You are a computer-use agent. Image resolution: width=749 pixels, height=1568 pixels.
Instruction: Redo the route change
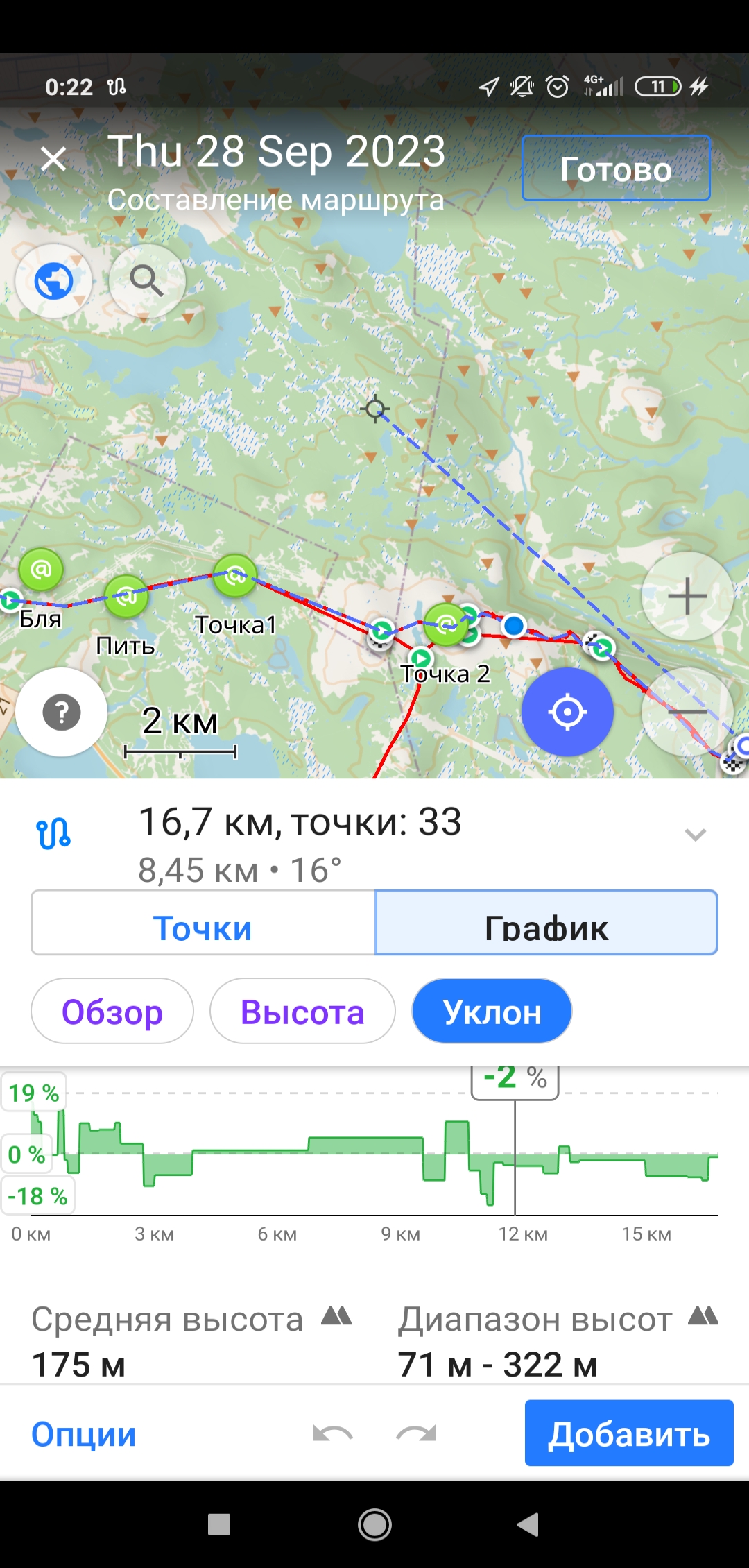(416, 1433)
